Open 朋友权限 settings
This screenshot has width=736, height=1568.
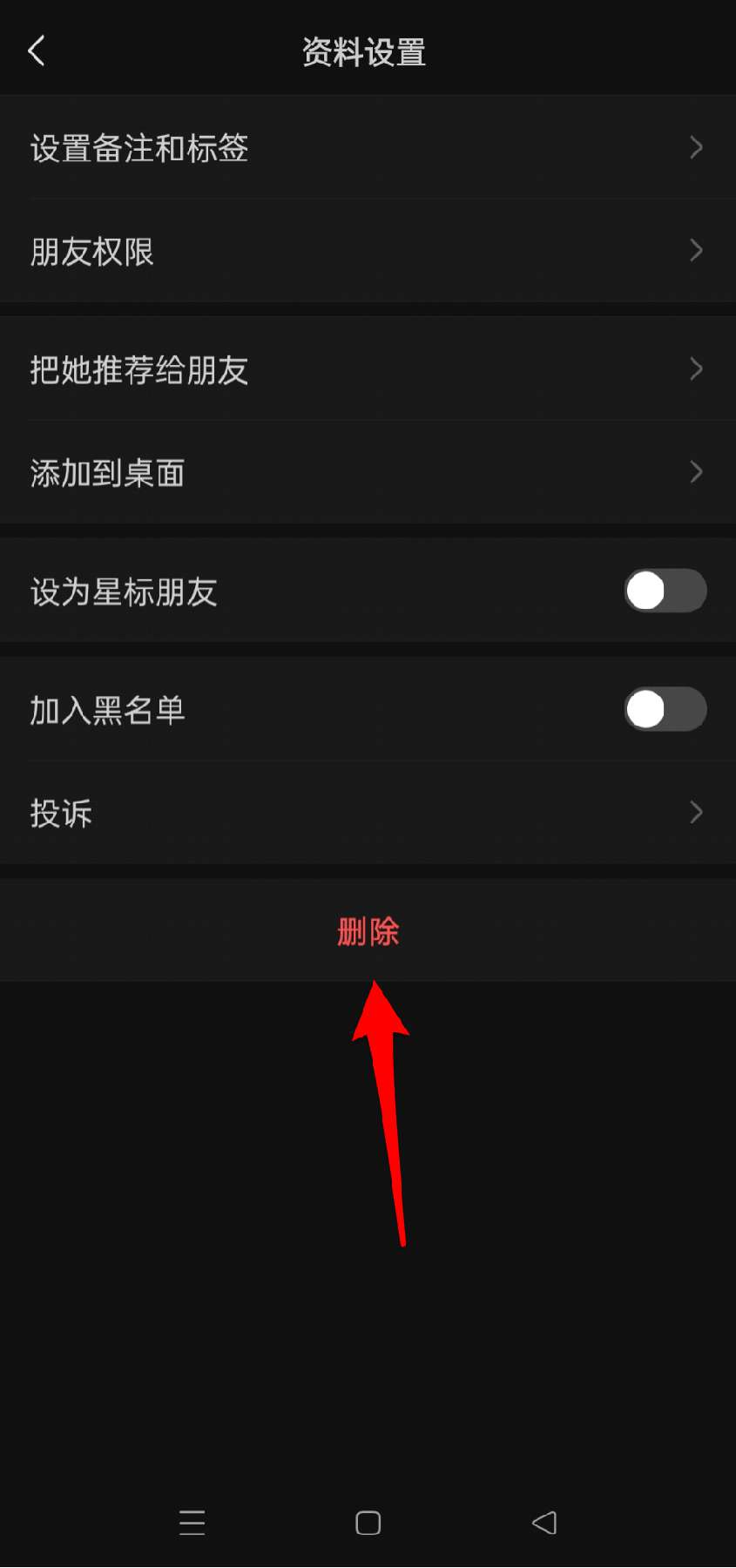(x=368, y=251)
